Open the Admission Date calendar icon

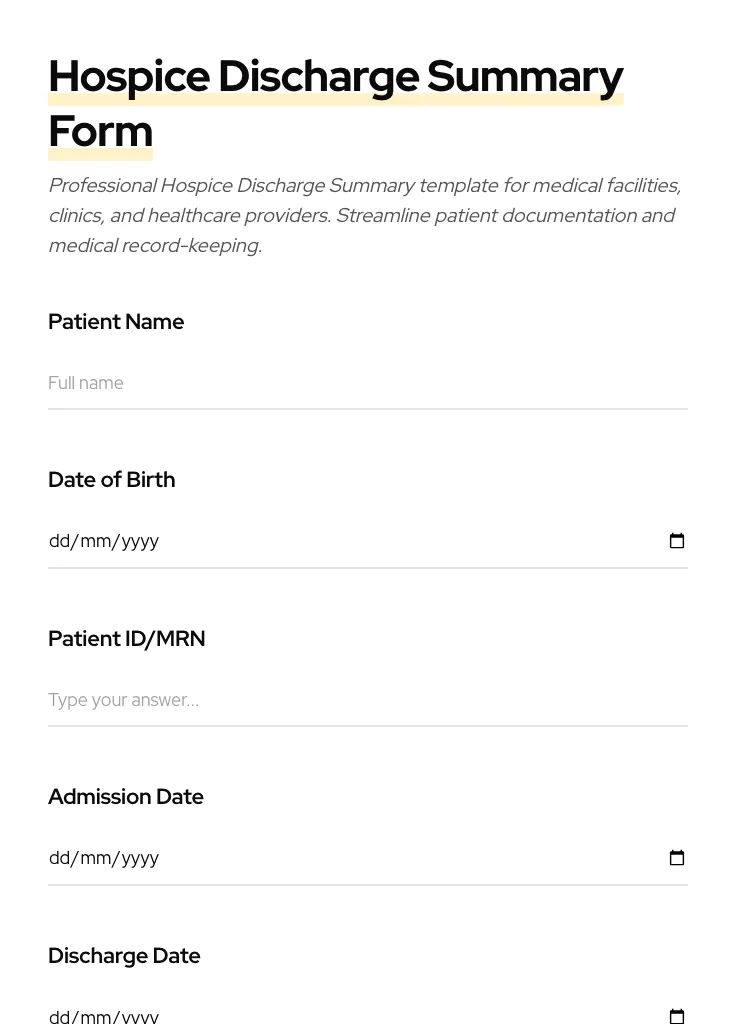click(x=677, y=857)
